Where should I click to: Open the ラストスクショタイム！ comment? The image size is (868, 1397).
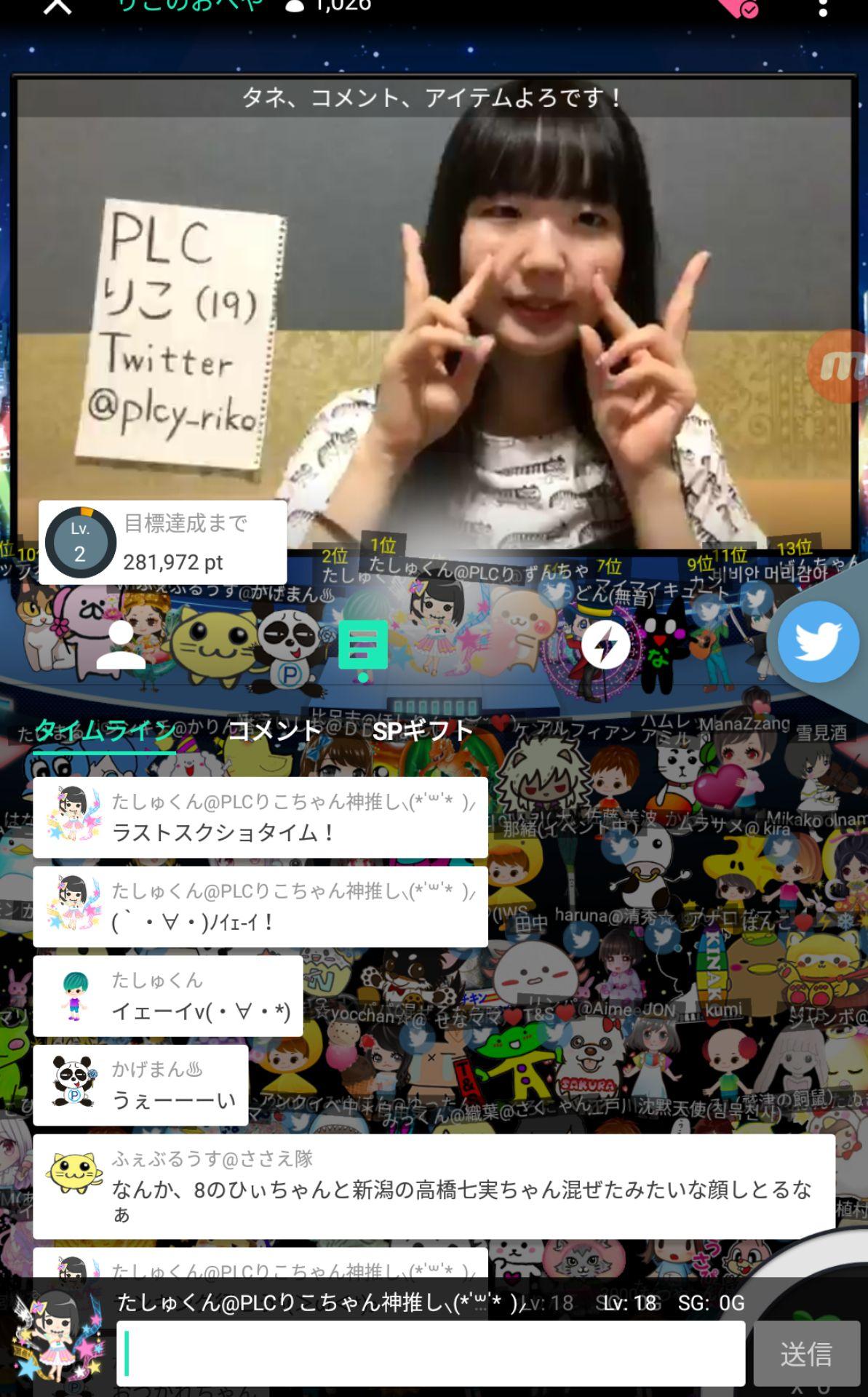point(260,817)
